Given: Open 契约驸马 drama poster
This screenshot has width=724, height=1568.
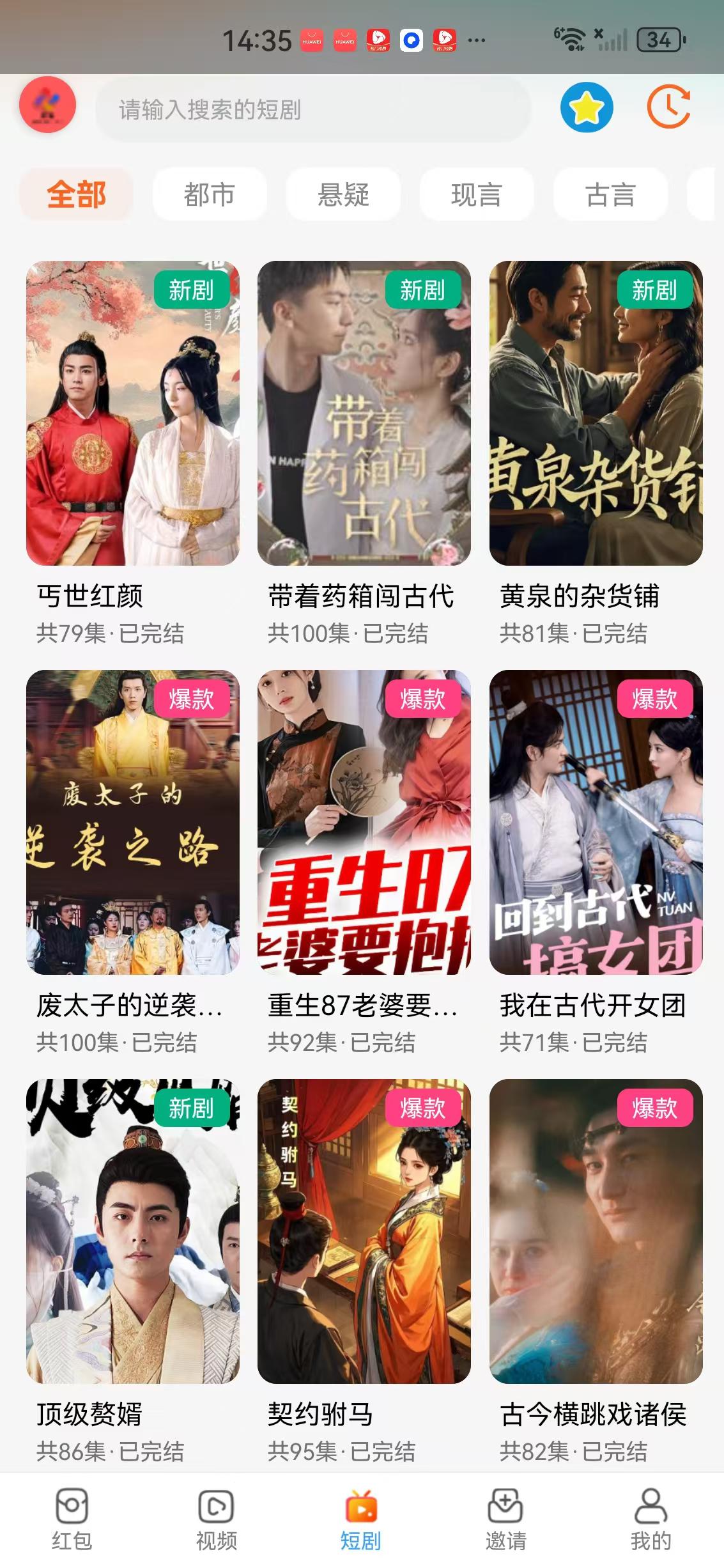Looking at the screenshot, I should pos(362,1234).
